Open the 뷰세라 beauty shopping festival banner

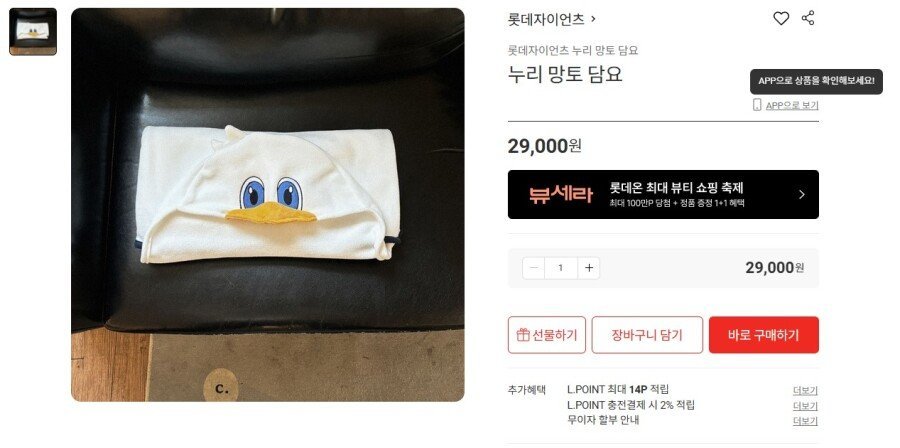click(x=663, y=195)
